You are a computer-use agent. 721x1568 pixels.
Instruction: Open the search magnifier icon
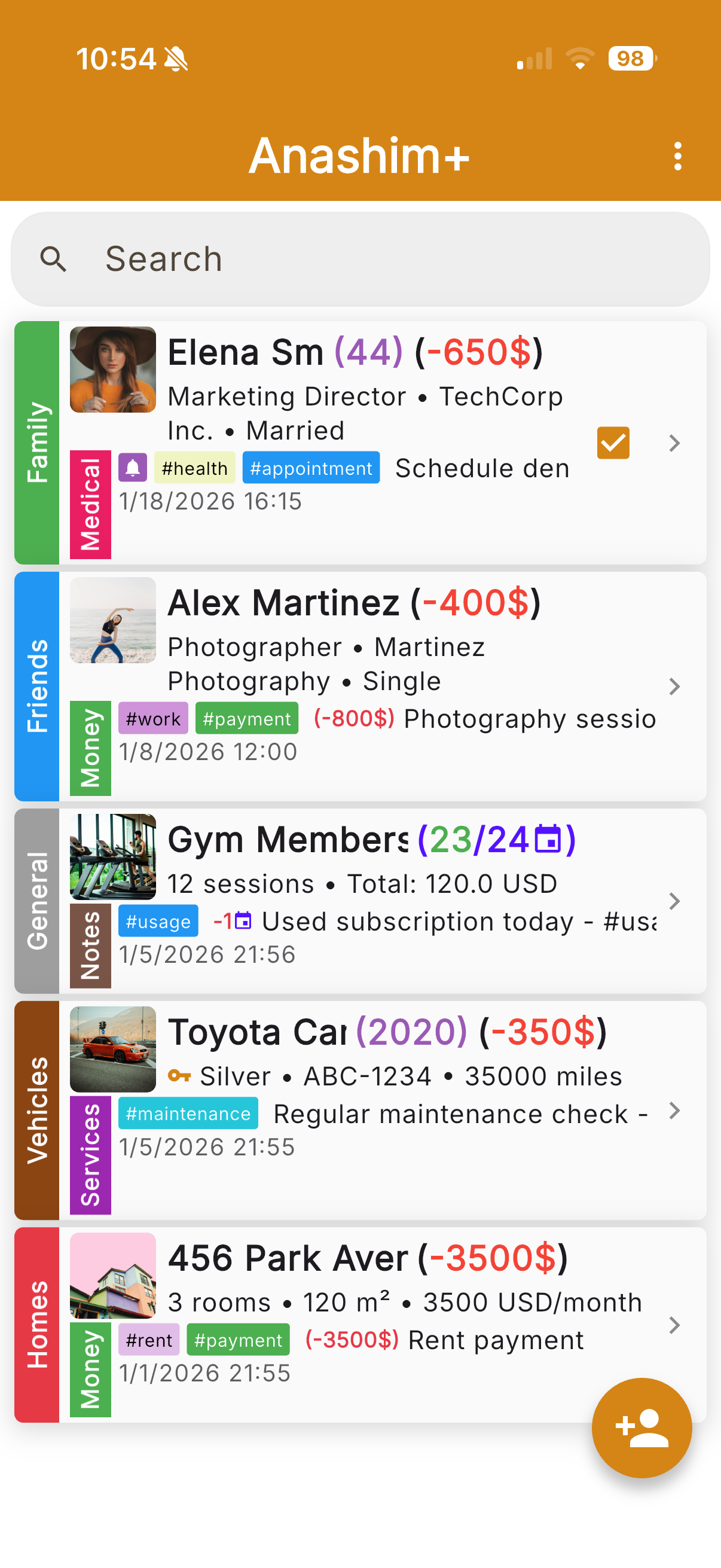pyautogui.click(x=54, y=258)
